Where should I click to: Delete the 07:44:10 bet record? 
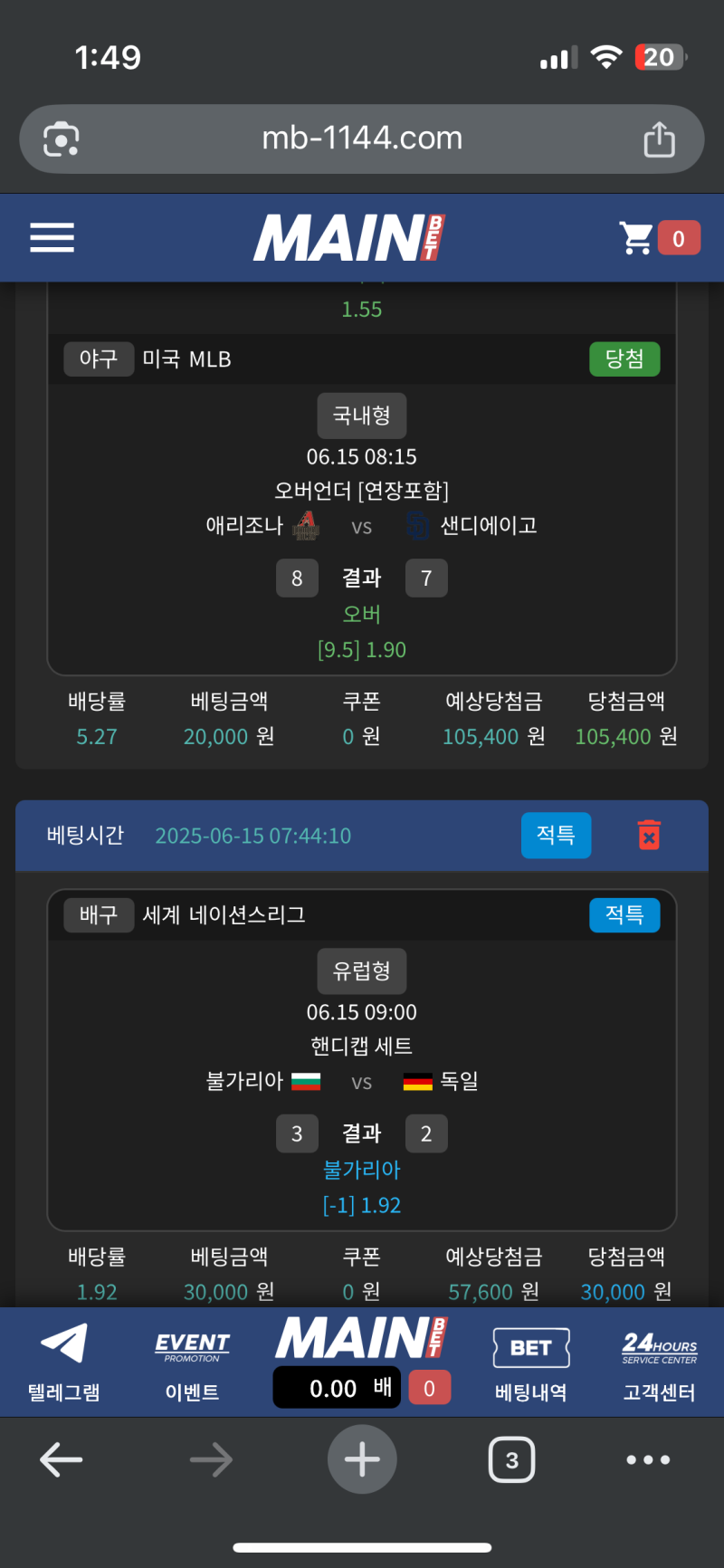click(649, 835)
